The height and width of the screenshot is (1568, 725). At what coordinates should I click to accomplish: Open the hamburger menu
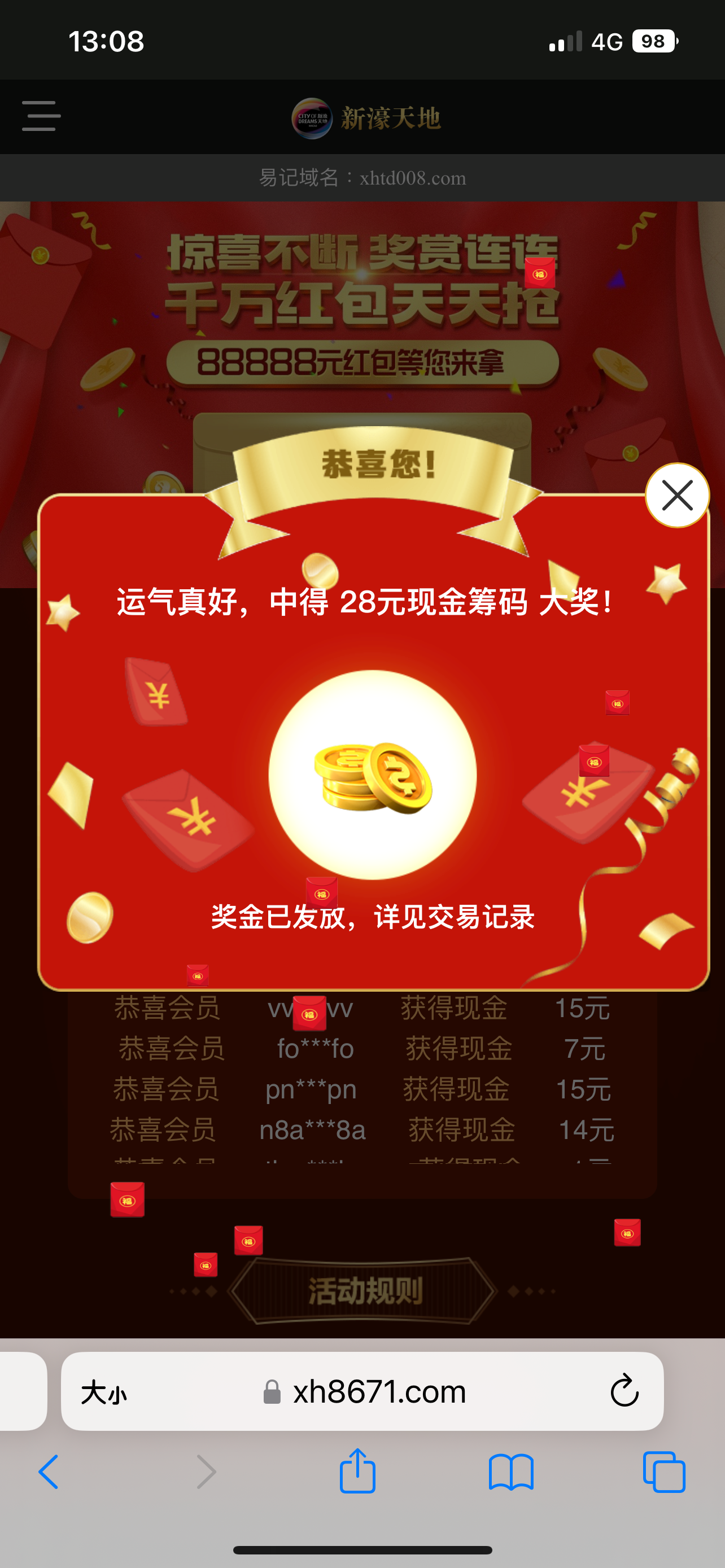(x=41, y=116)
